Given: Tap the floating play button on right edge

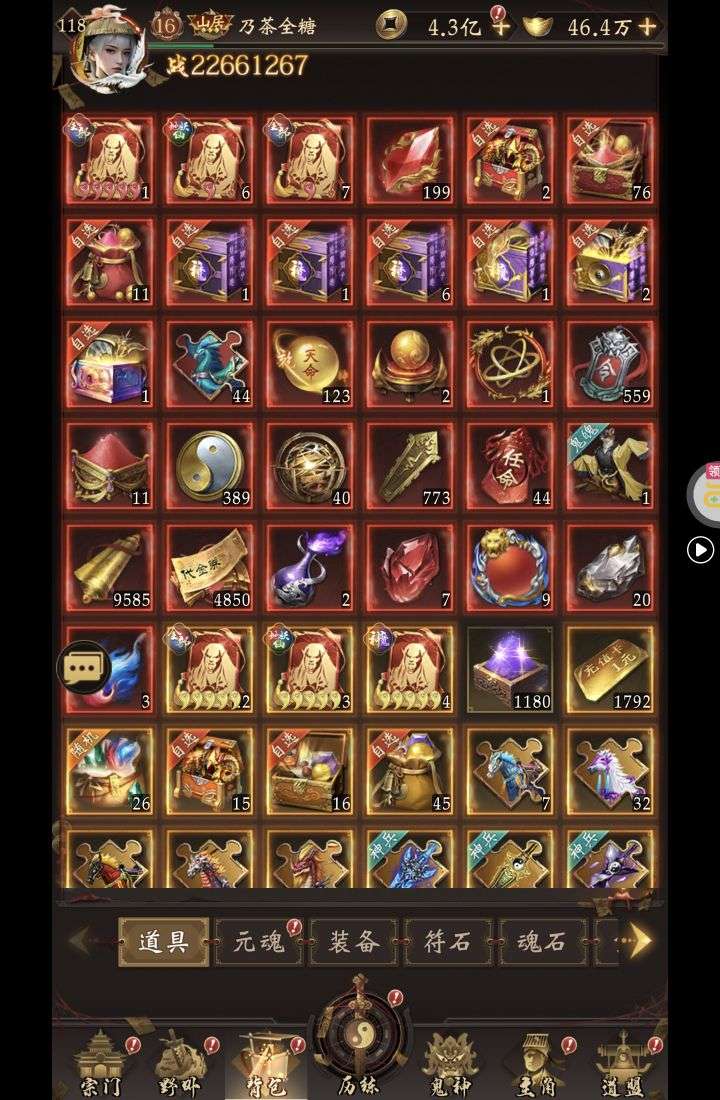Looking at the screenshot, I should tap(700, 549).
